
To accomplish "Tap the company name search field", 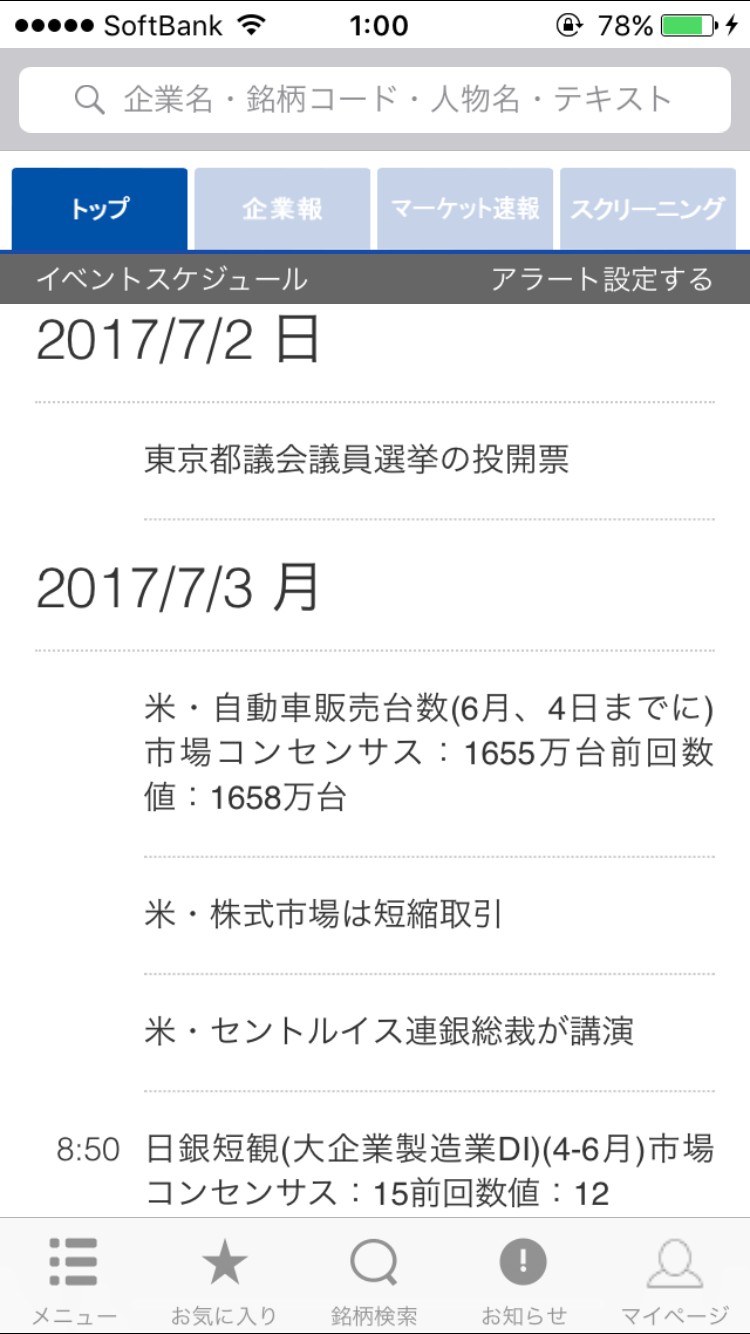I will pos(375,100).
